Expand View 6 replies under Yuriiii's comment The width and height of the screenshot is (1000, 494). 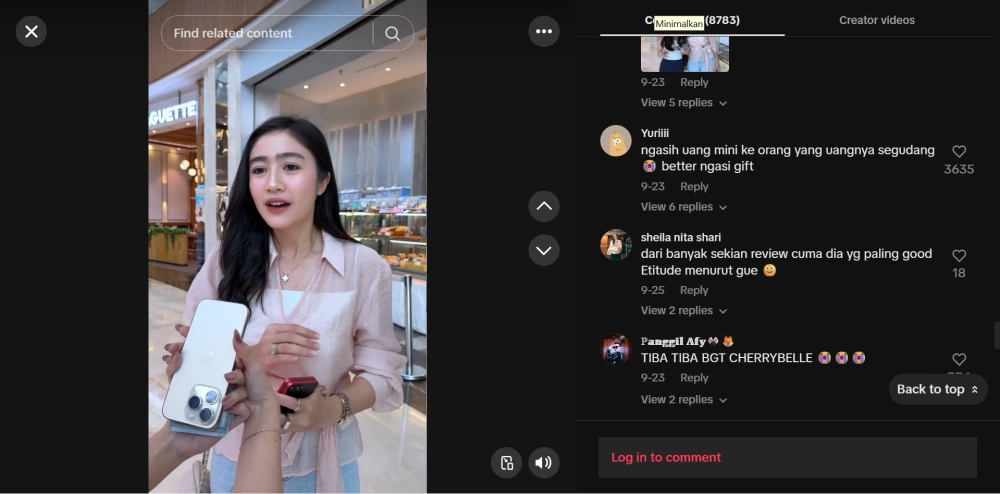pos(684,207)
